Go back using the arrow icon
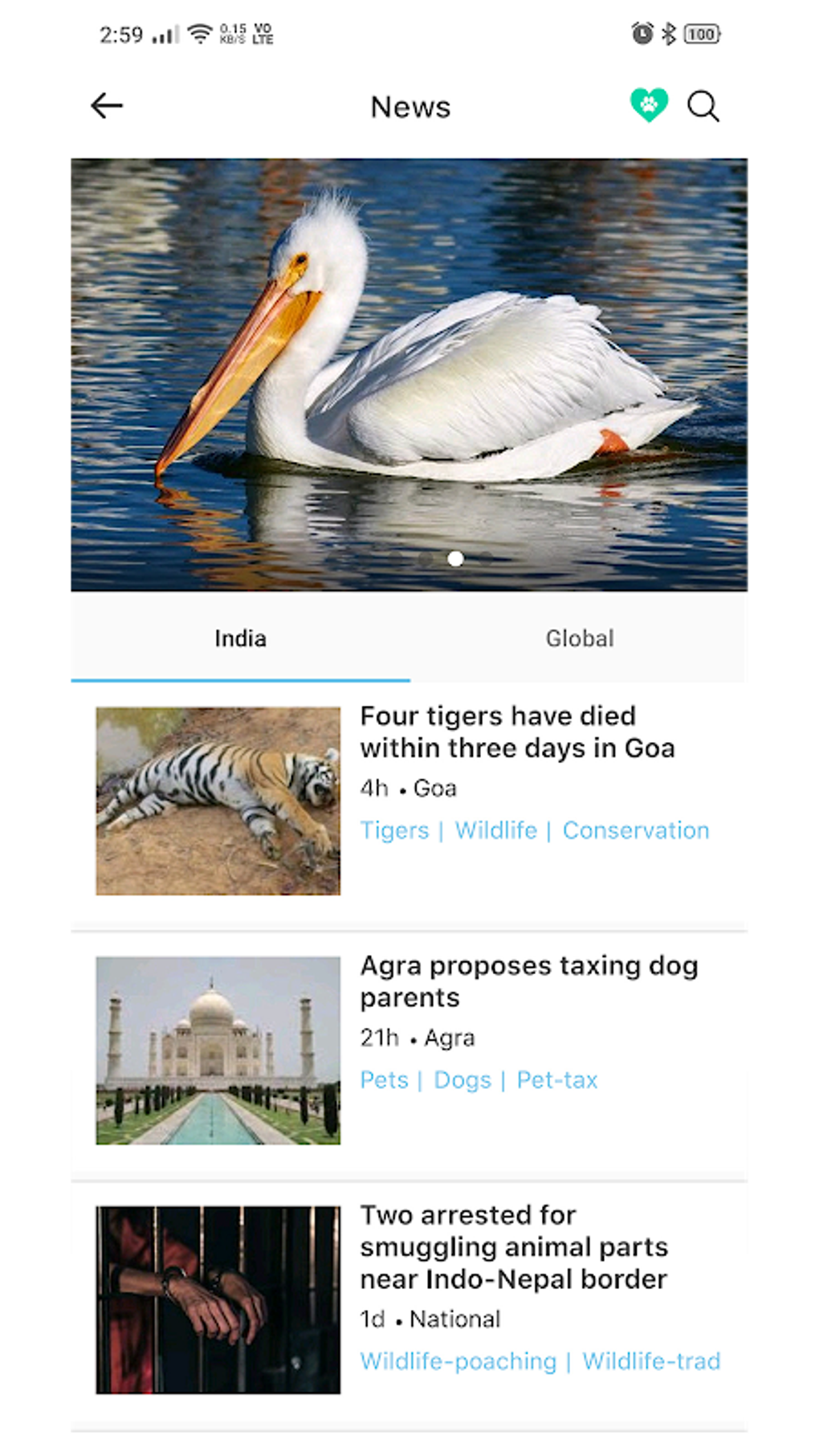This screenshot has width=819, height=1456. (106, 106)
